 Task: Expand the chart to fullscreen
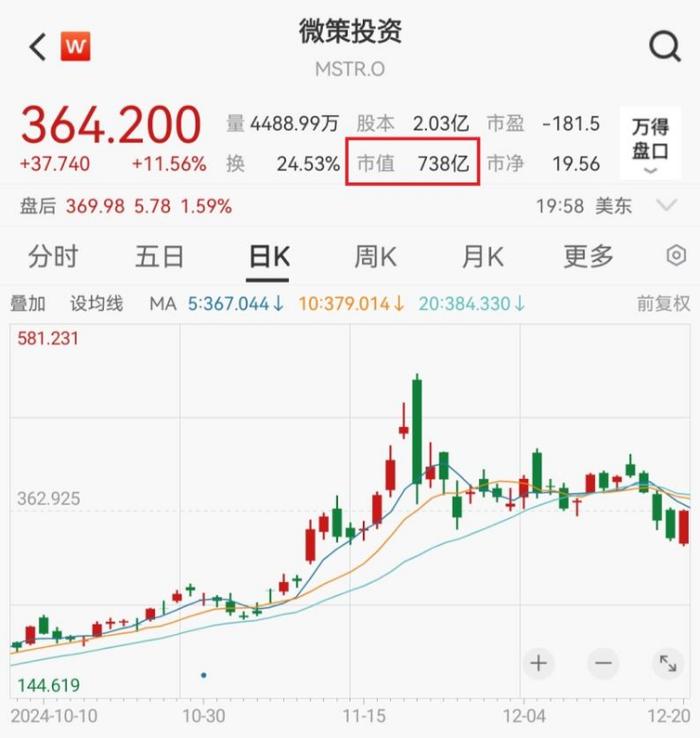pyautogui.click(x=666, y=663)
